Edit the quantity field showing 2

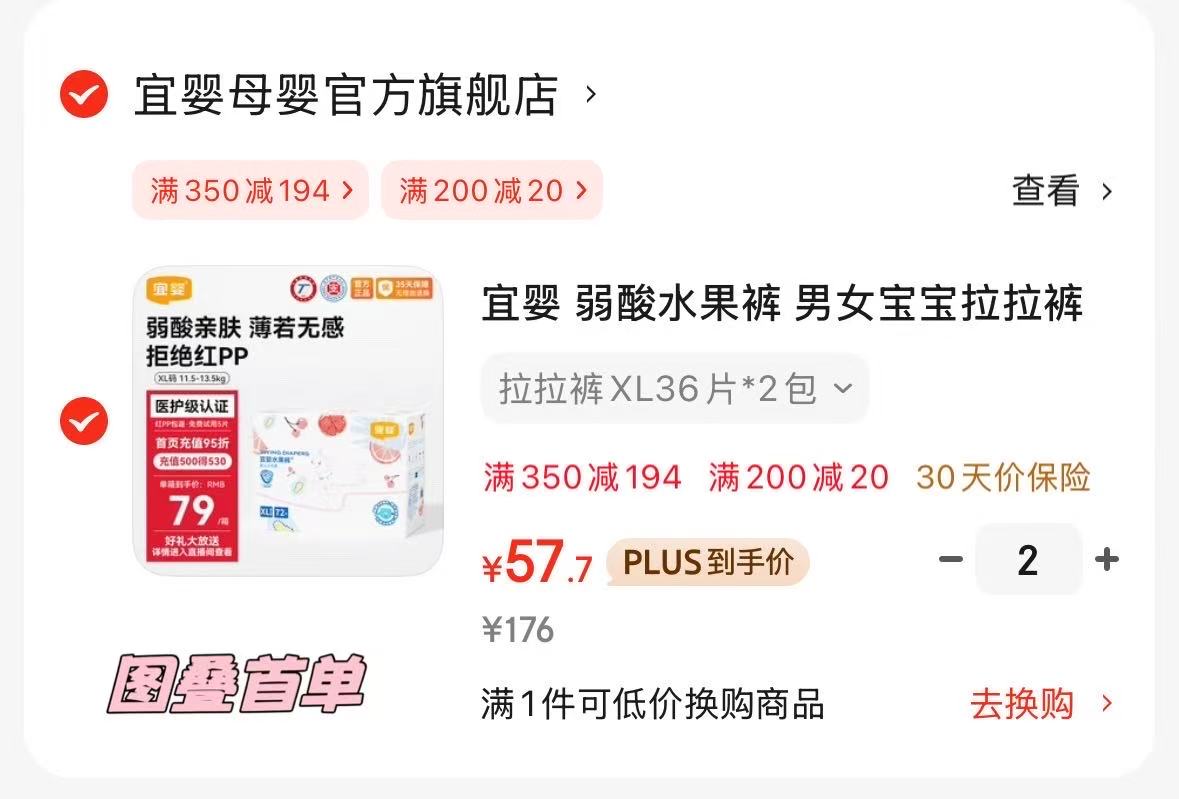[1028, 560]
